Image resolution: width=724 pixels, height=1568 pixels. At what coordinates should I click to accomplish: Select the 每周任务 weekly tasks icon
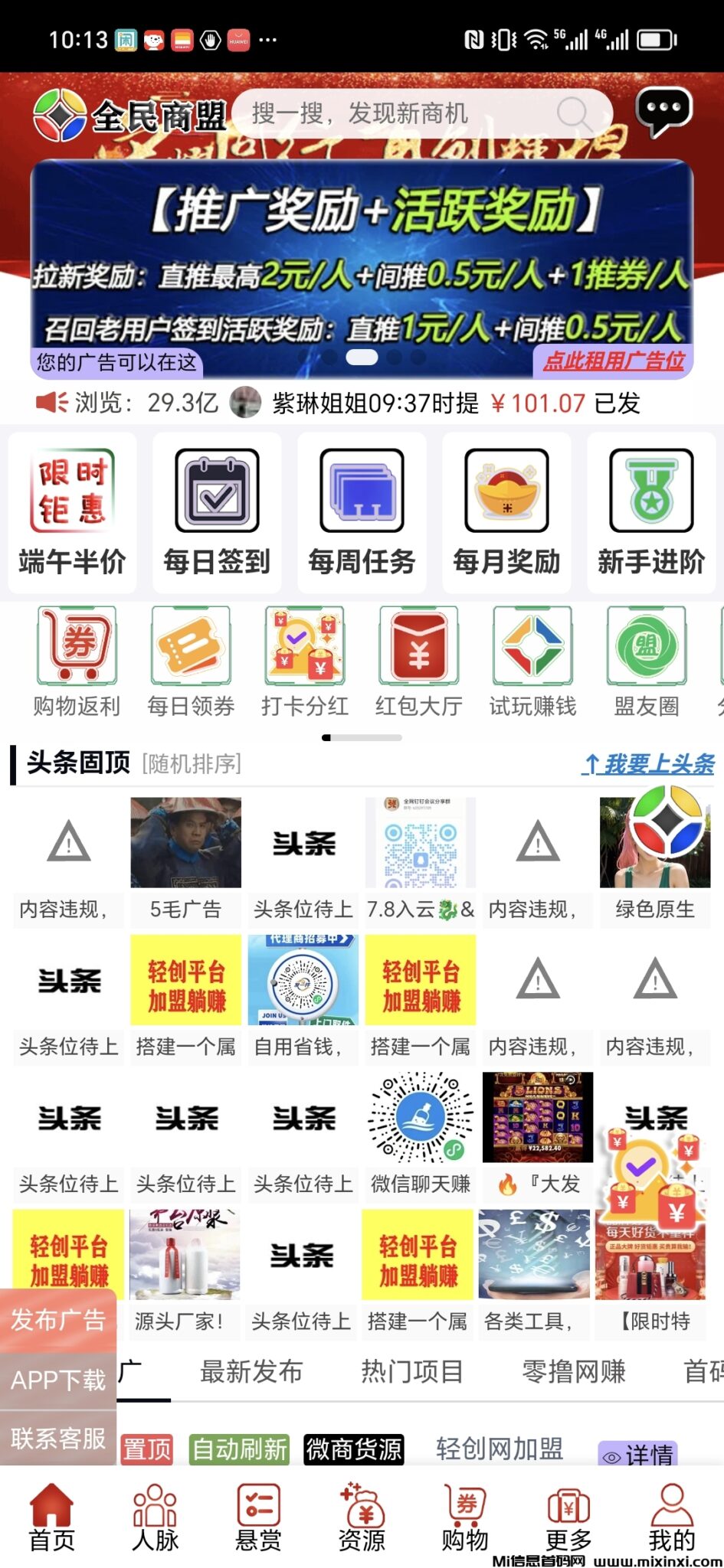pyautogui.click(x=361, y=511)
